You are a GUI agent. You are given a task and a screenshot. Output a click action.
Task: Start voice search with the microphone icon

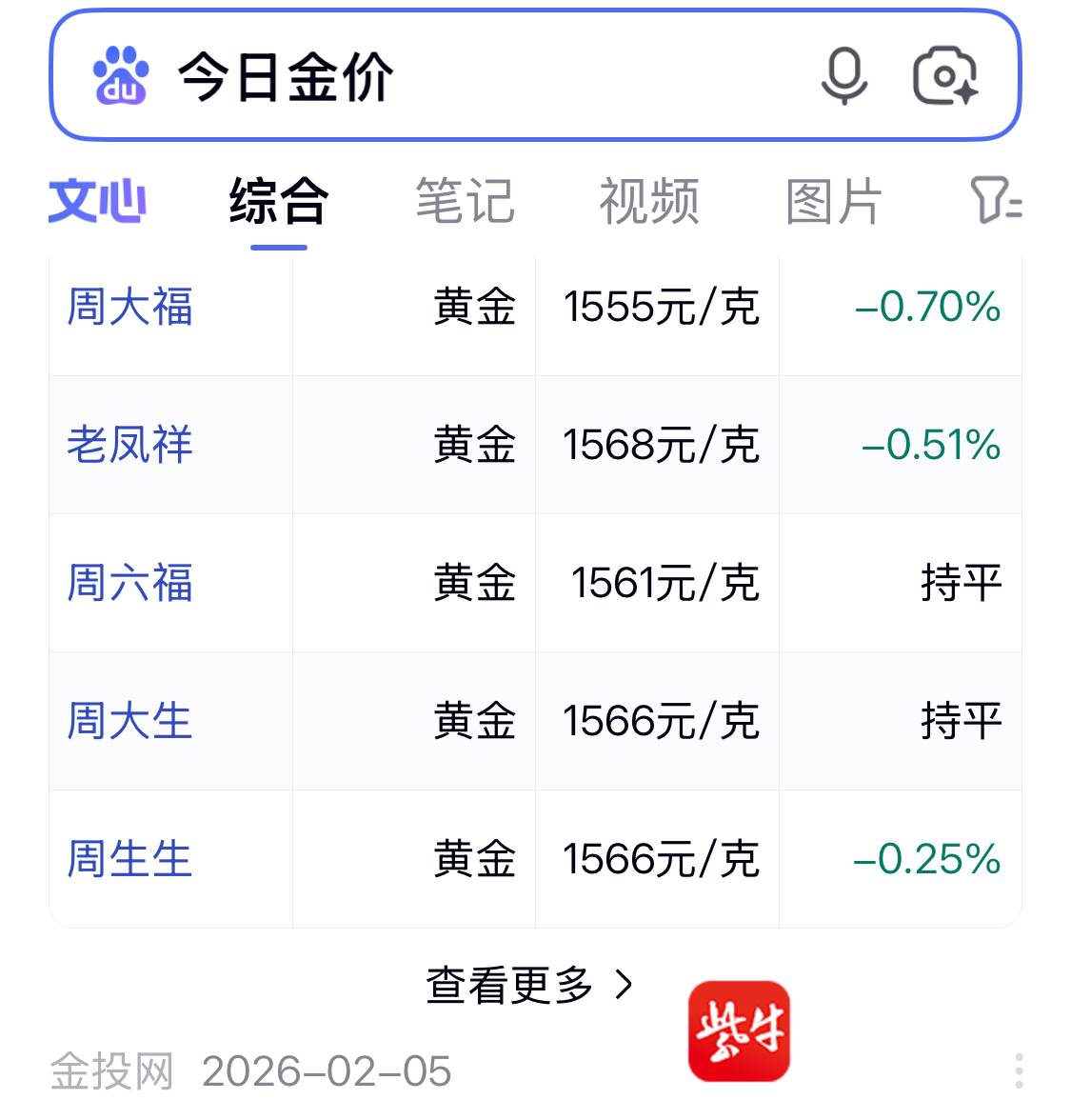pos(844,76)
